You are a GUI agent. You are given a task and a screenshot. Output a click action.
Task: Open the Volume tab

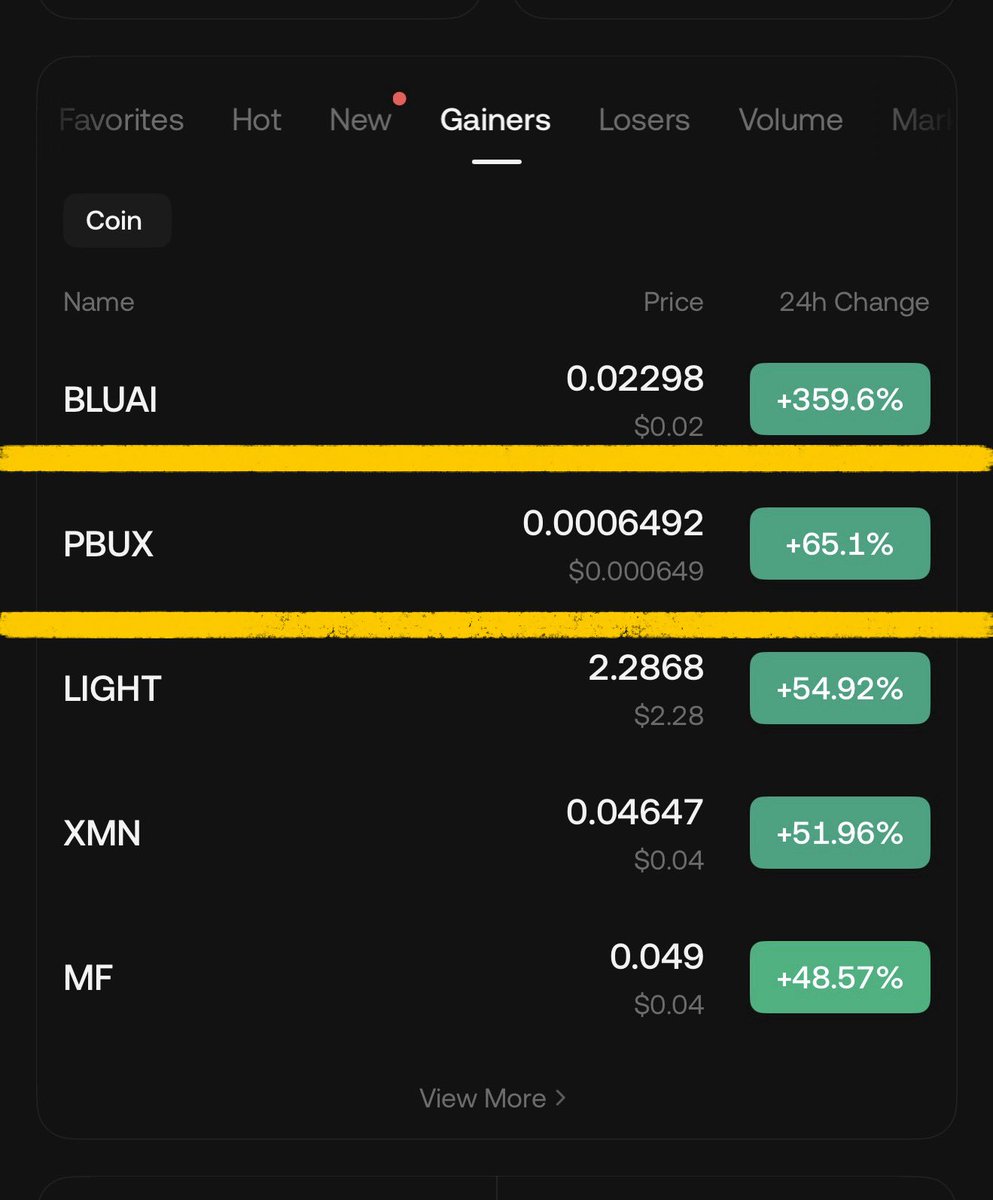790,120
